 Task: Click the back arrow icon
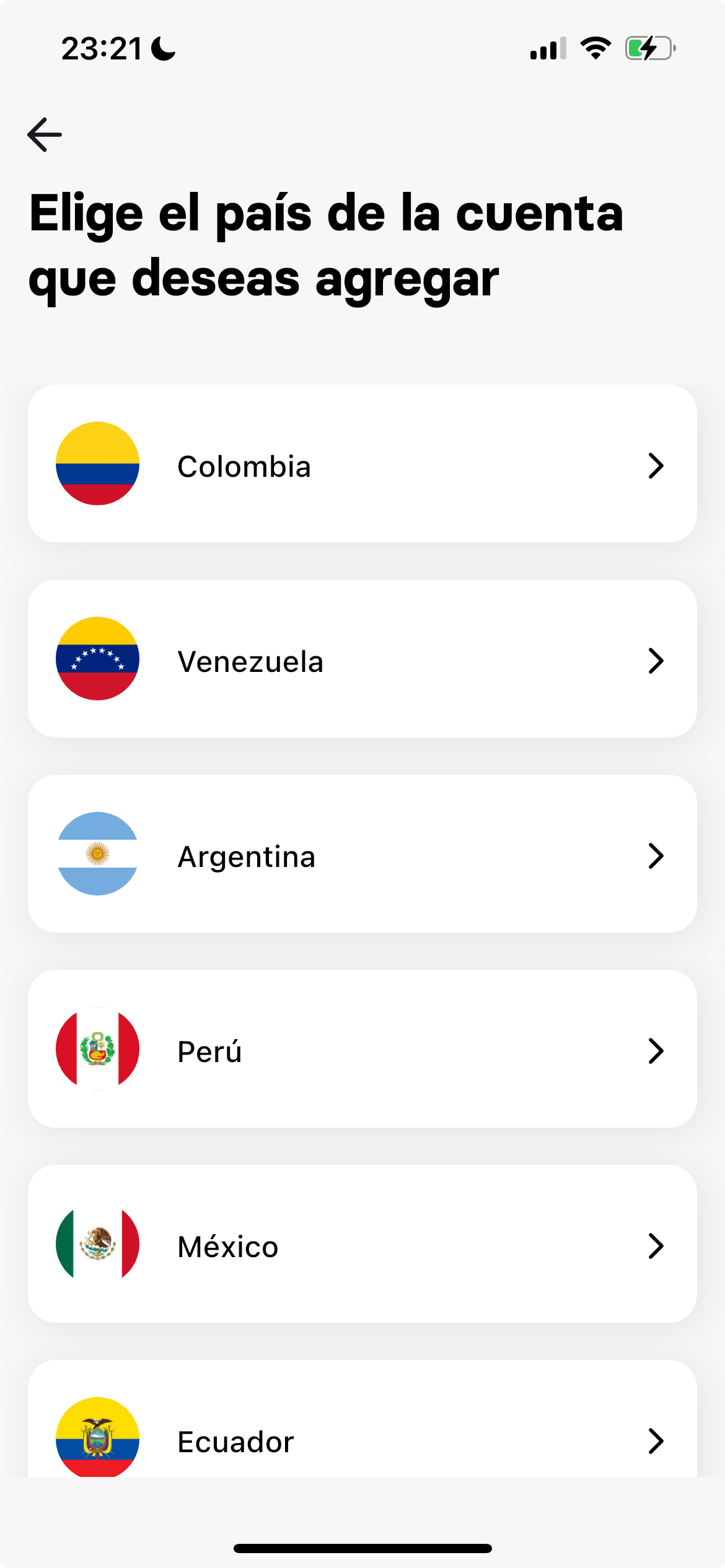(x=43, y=134)
